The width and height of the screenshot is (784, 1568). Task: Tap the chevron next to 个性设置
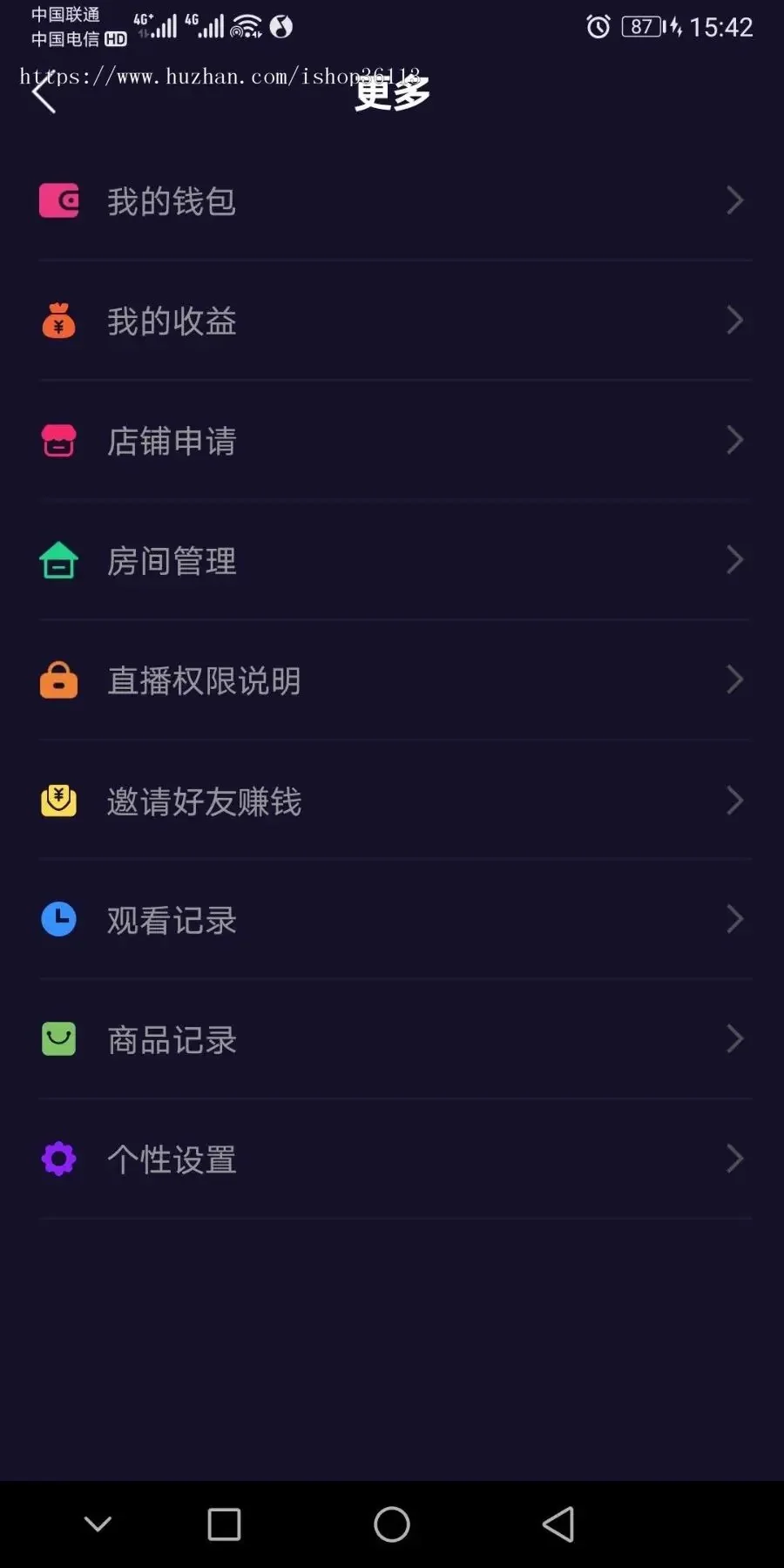[x=736, y=1159]
